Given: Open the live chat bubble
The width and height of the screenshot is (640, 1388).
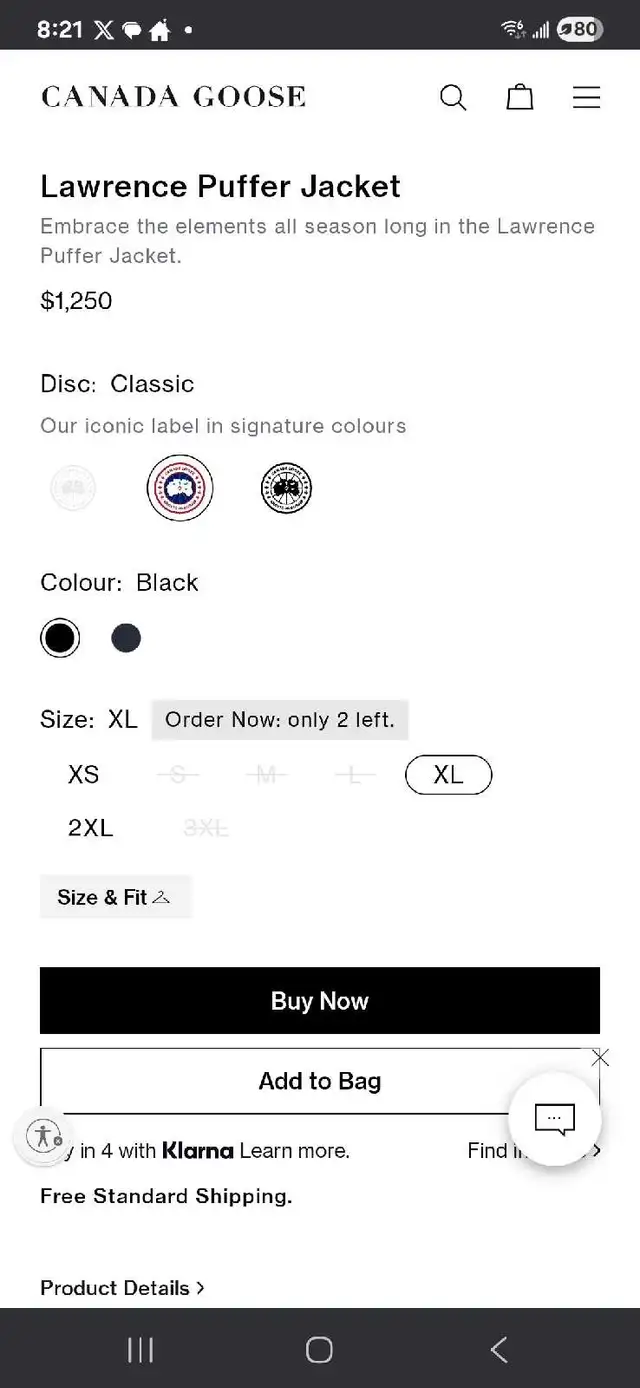Looking at the screenshot, I should tap(555, 1119).
